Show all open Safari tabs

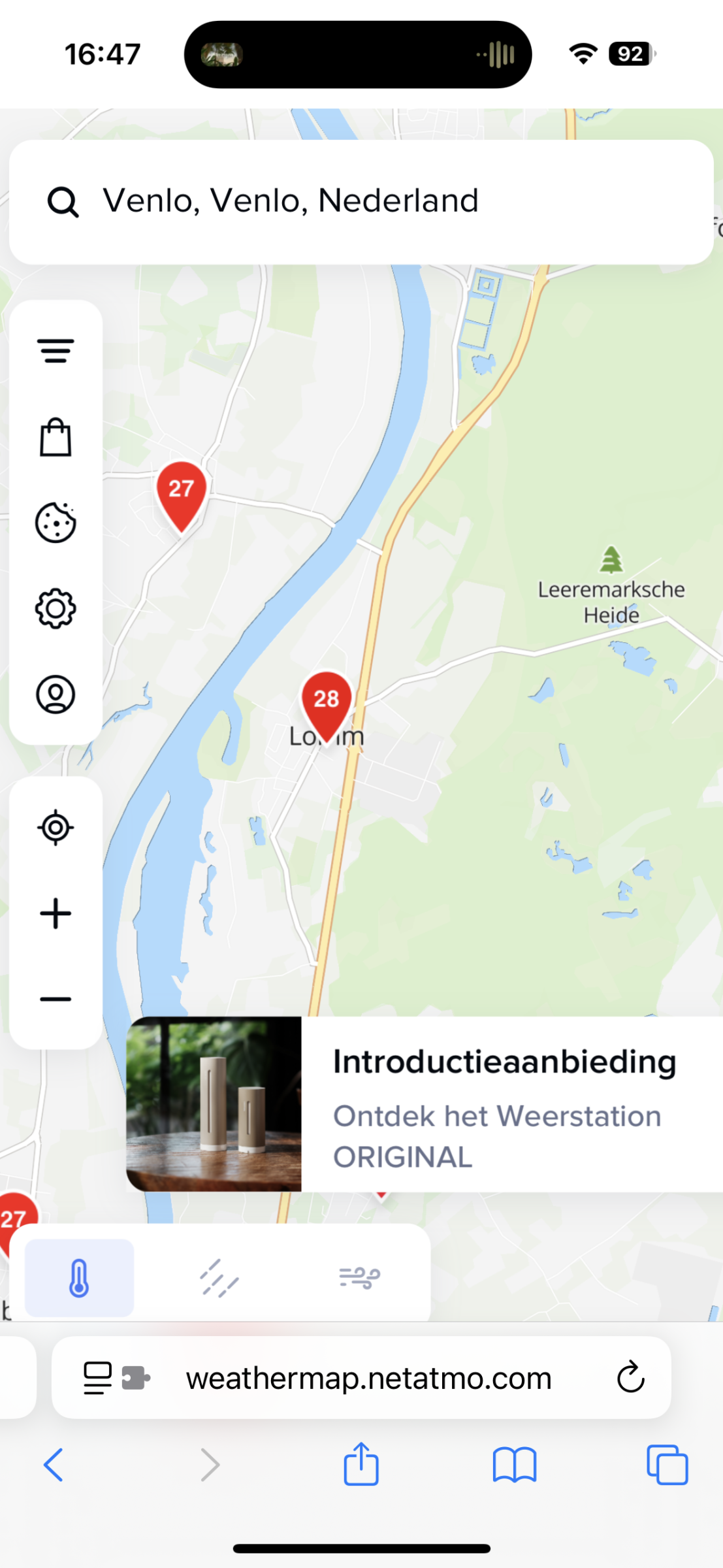667,1465
